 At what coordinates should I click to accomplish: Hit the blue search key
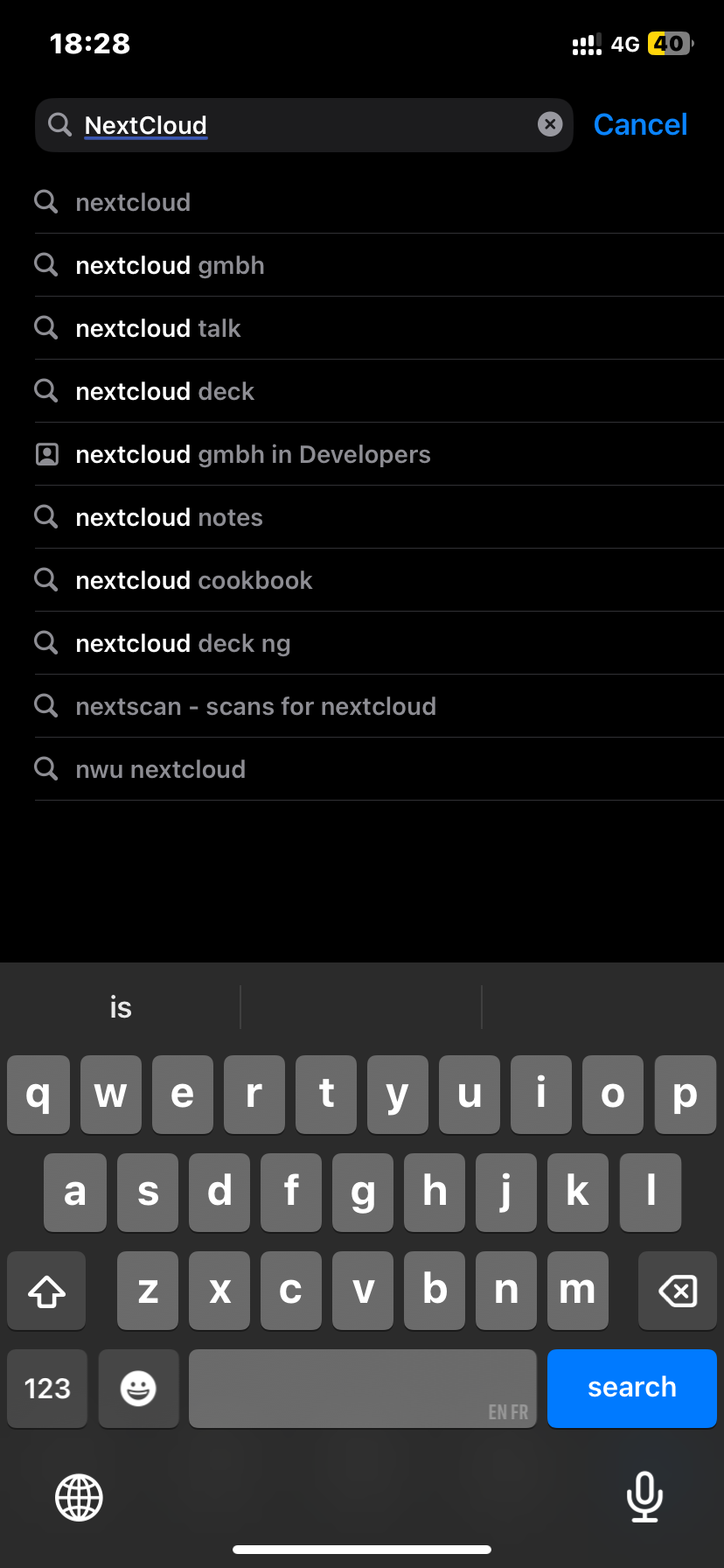click(631, 1388)
